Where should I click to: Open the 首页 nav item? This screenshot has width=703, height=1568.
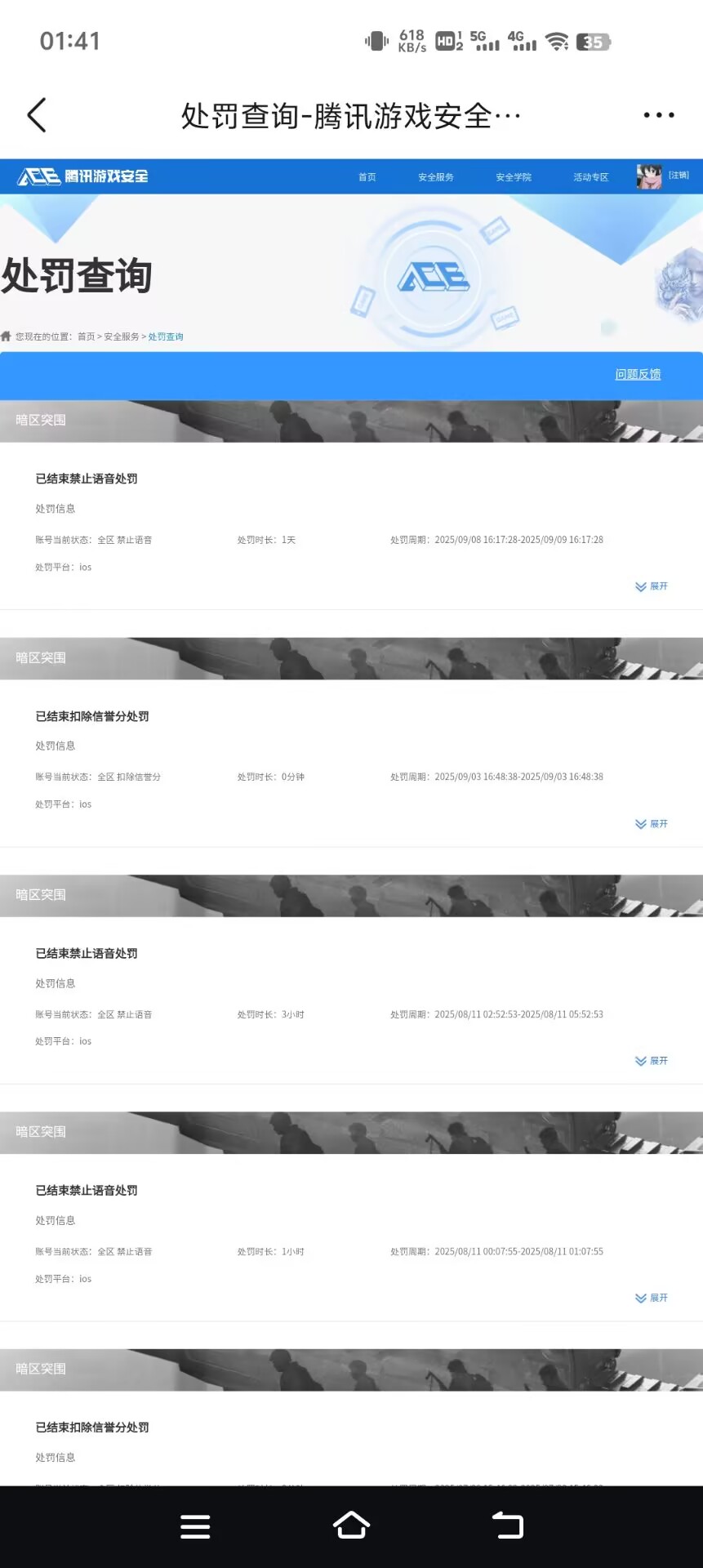tap(367, 177)
